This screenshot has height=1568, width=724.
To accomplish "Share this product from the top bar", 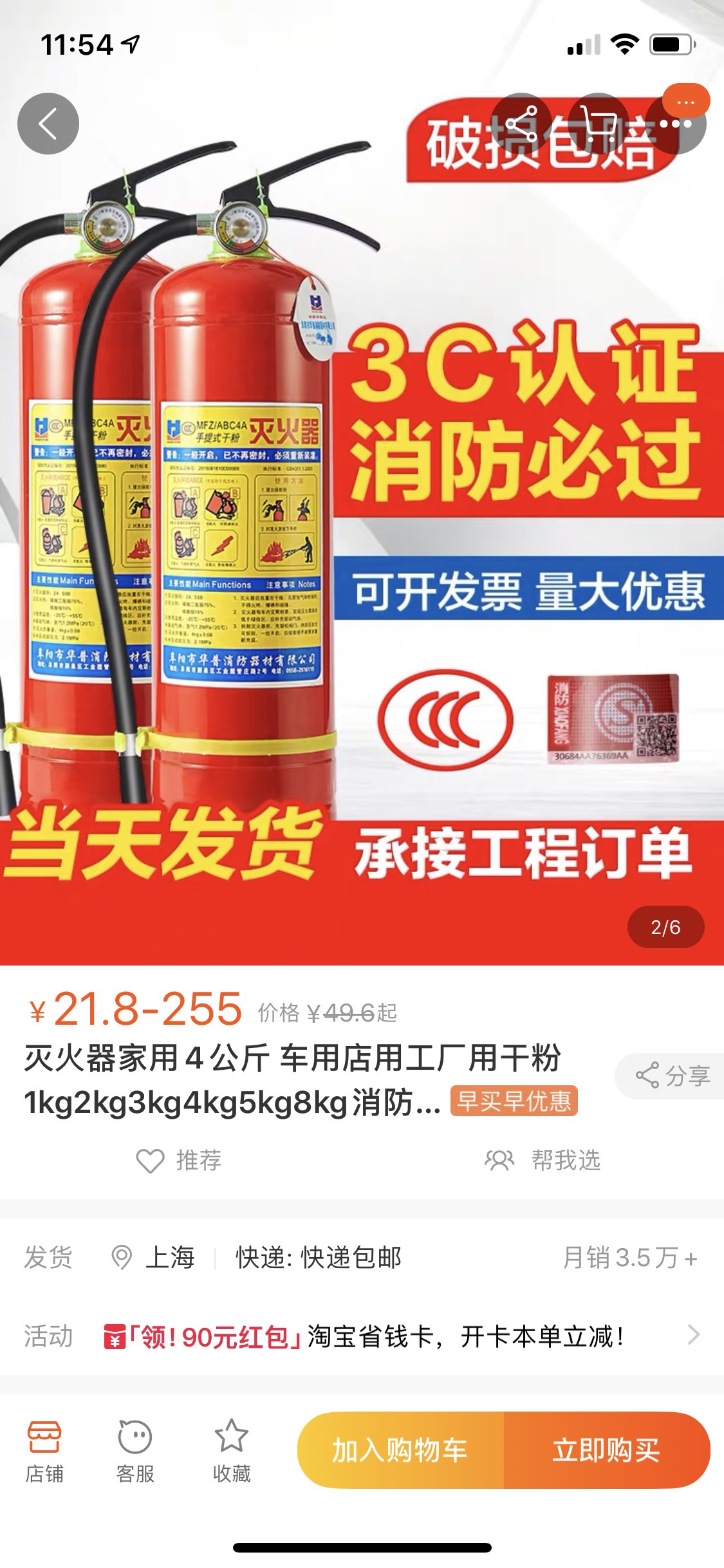I will [x=521, y=124].
